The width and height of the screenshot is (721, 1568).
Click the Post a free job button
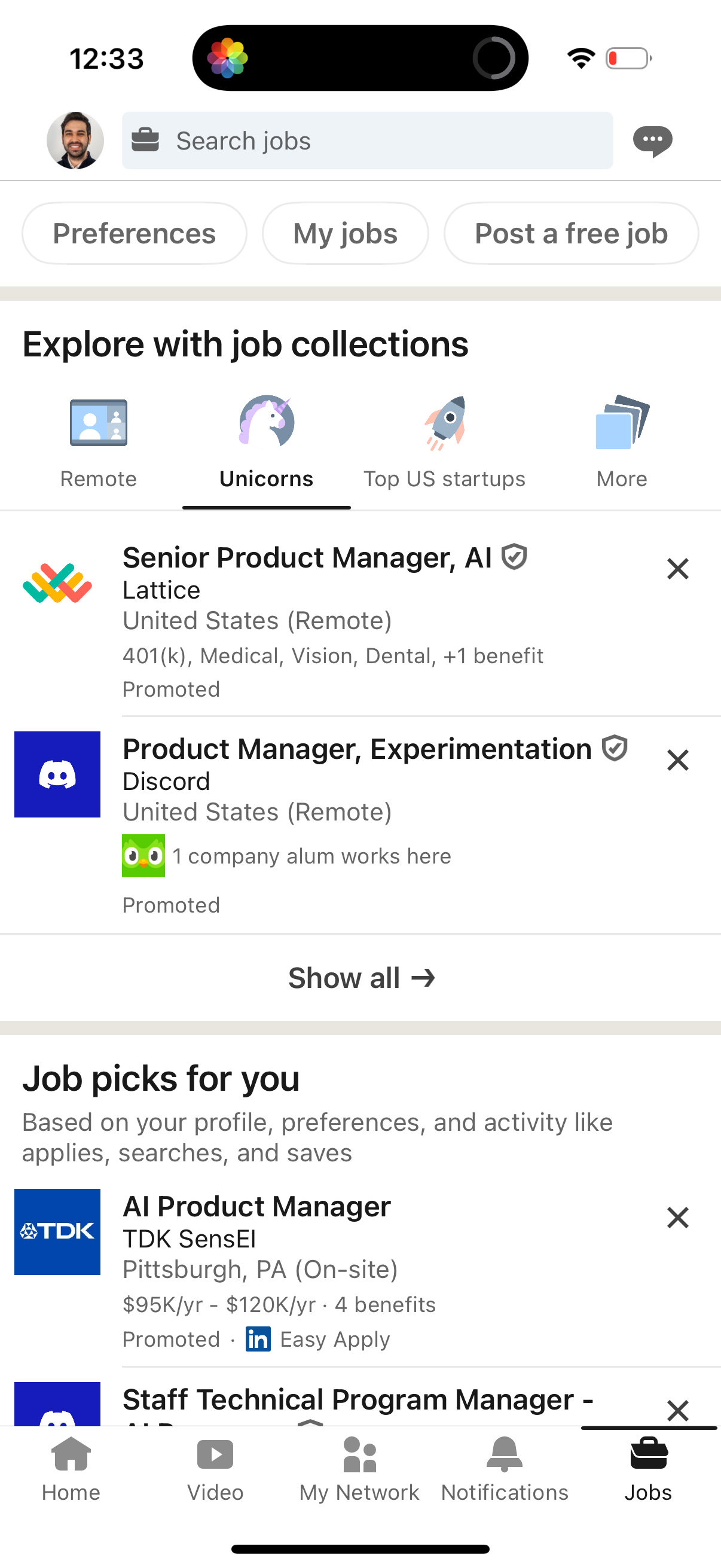pos(571,233)
